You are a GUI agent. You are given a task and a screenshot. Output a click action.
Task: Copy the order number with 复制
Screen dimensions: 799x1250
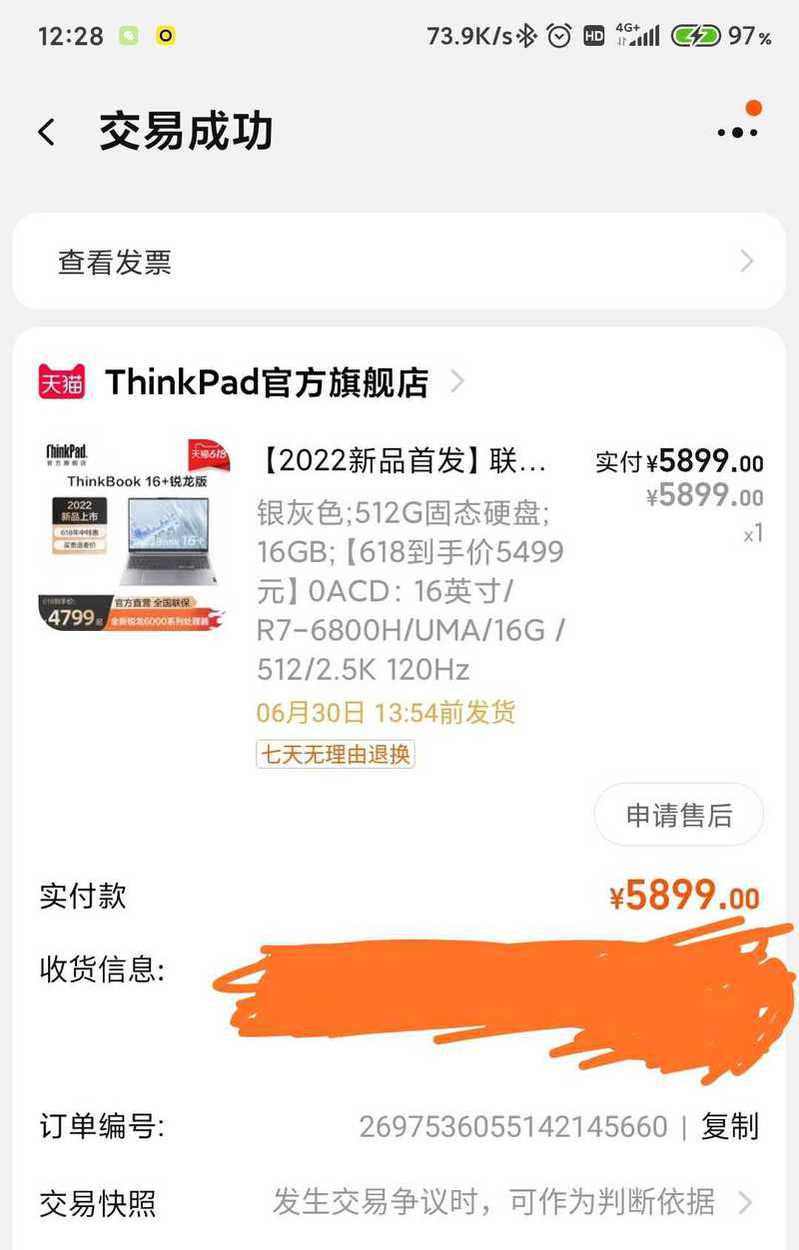[730, 1127]
